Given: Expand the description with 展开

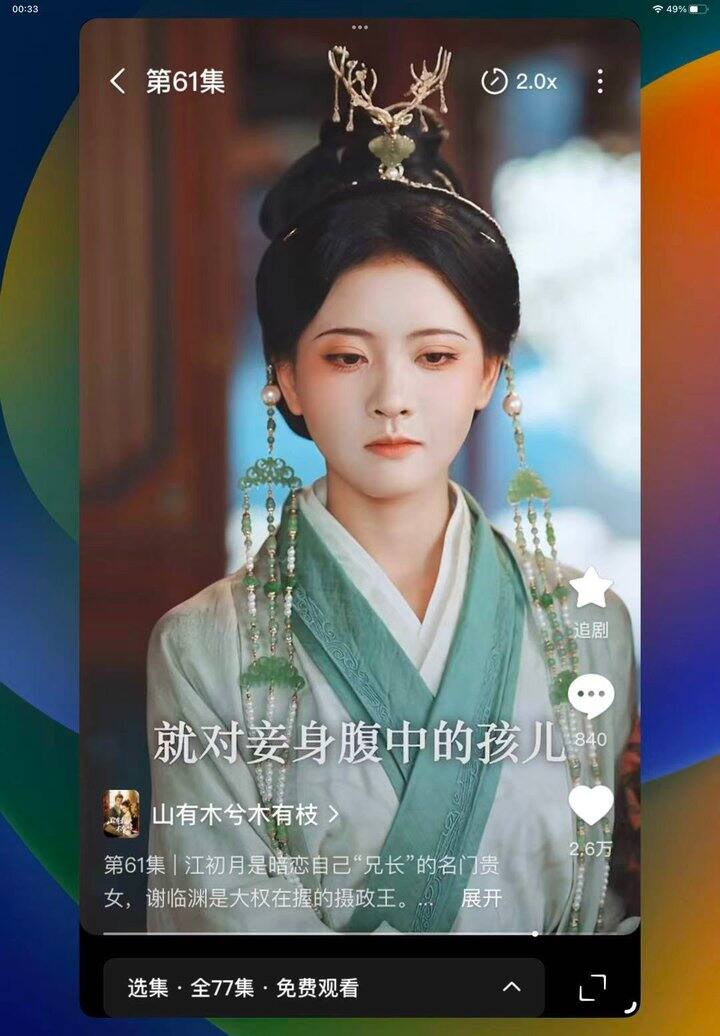Looking at the screenshot, I should pyautogui.click(x=481, y=899).
